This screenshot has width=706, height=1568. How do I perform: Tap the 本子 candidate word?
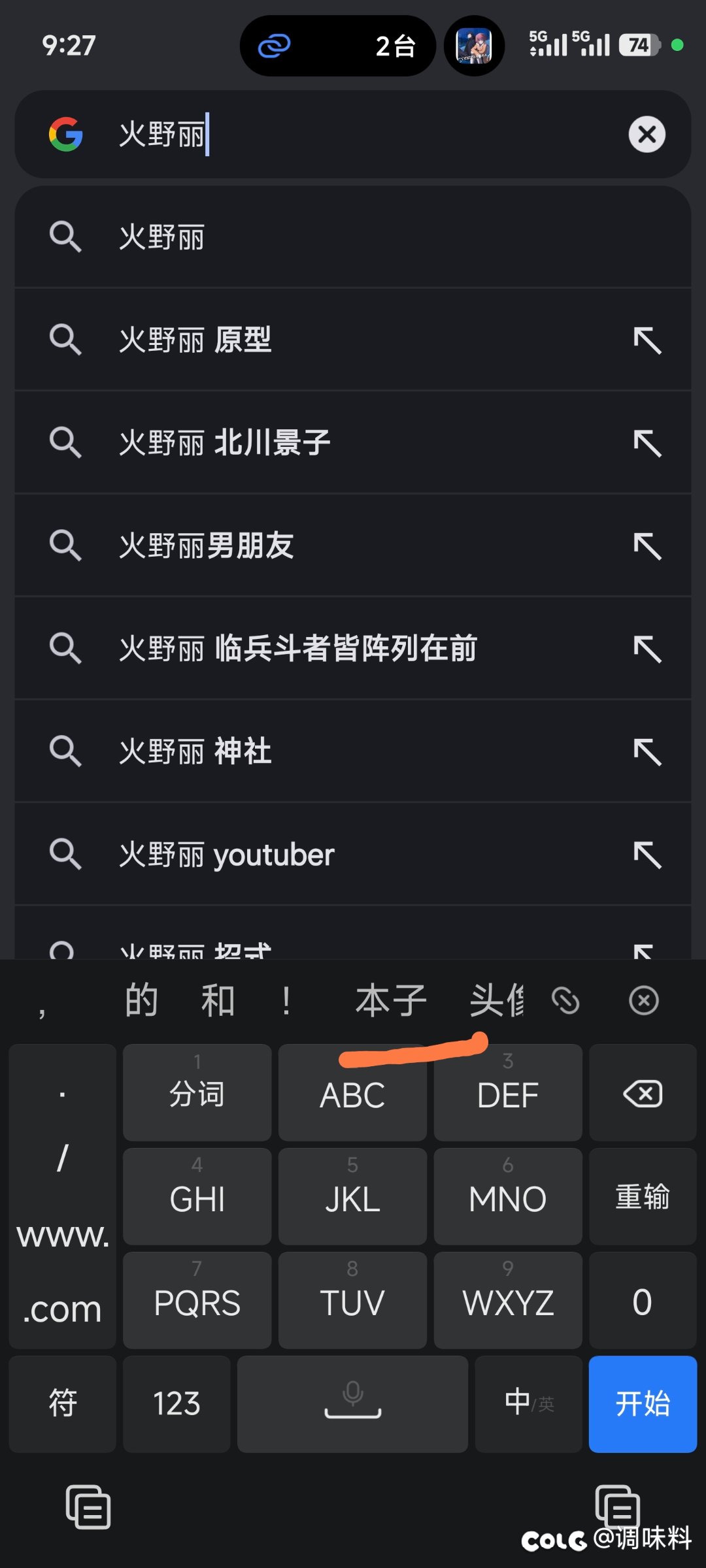(x=389, y=1000)
